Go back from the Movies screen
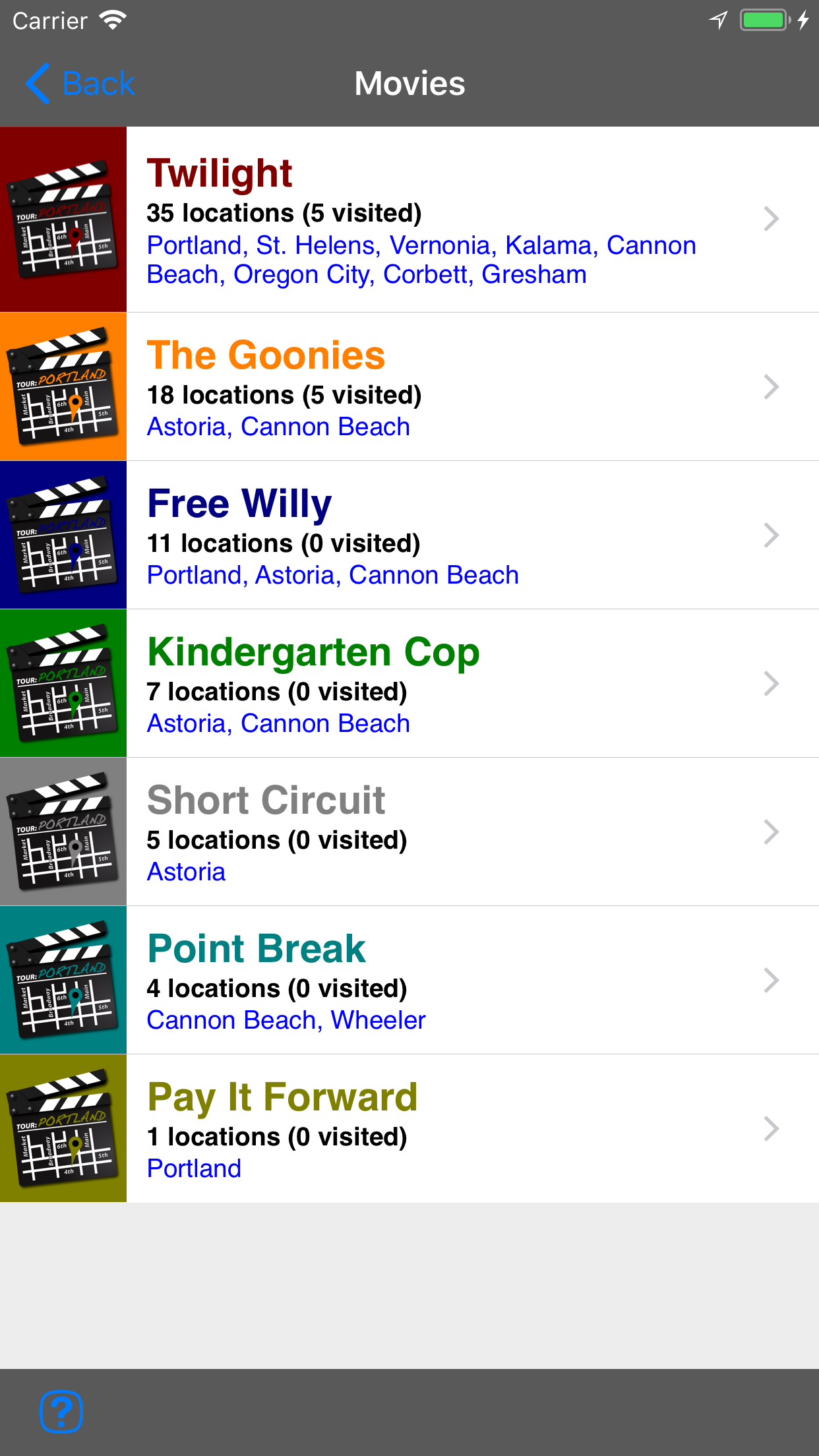 (x=80, y=84)
